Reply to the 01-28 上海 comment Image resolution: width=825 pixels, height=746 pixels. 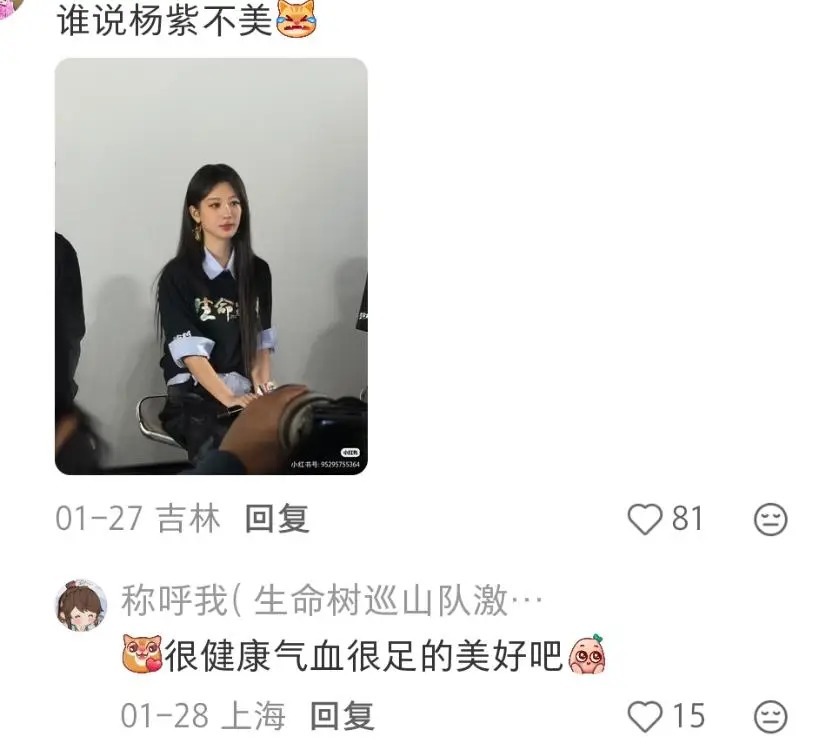[x=341, y=716]
